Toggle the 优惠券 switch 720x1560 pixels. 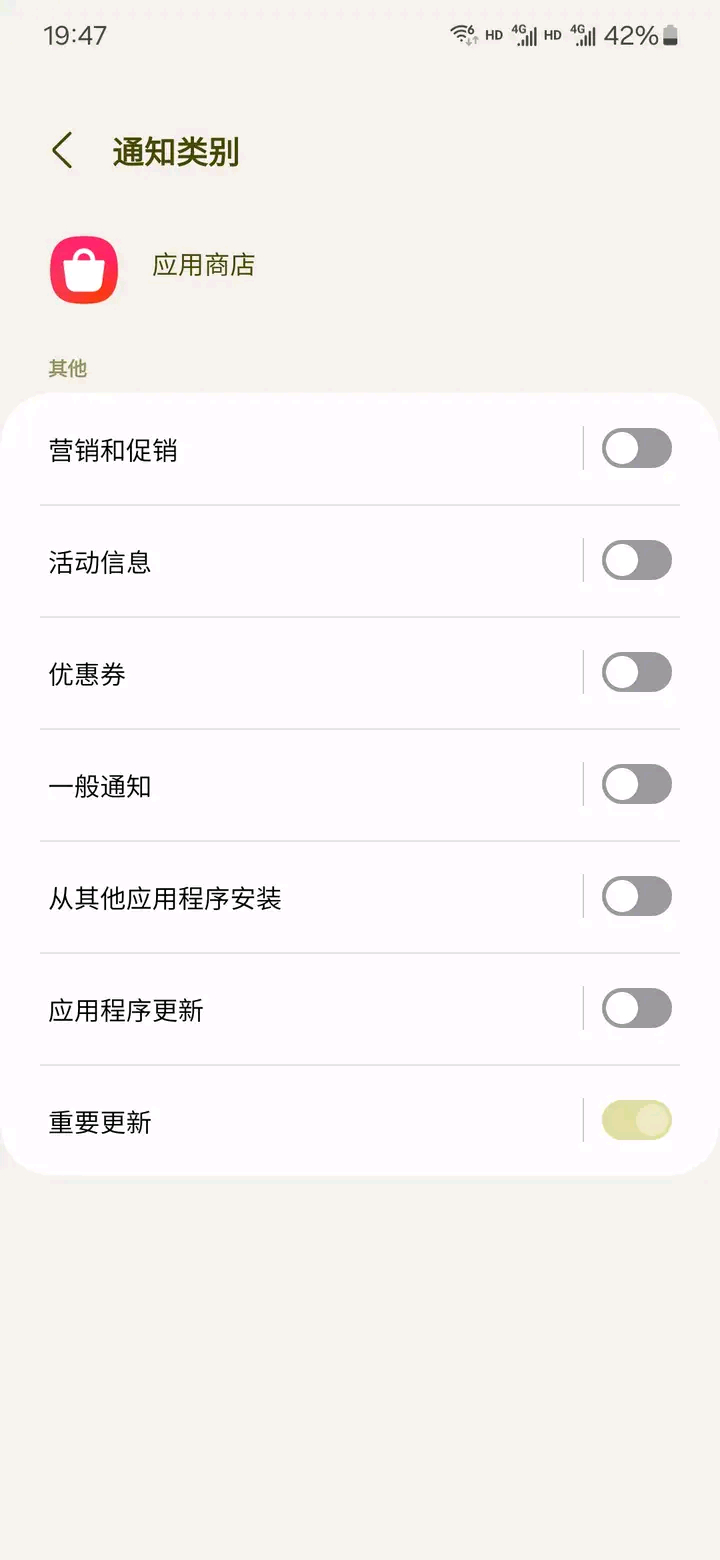pos(636,673)
